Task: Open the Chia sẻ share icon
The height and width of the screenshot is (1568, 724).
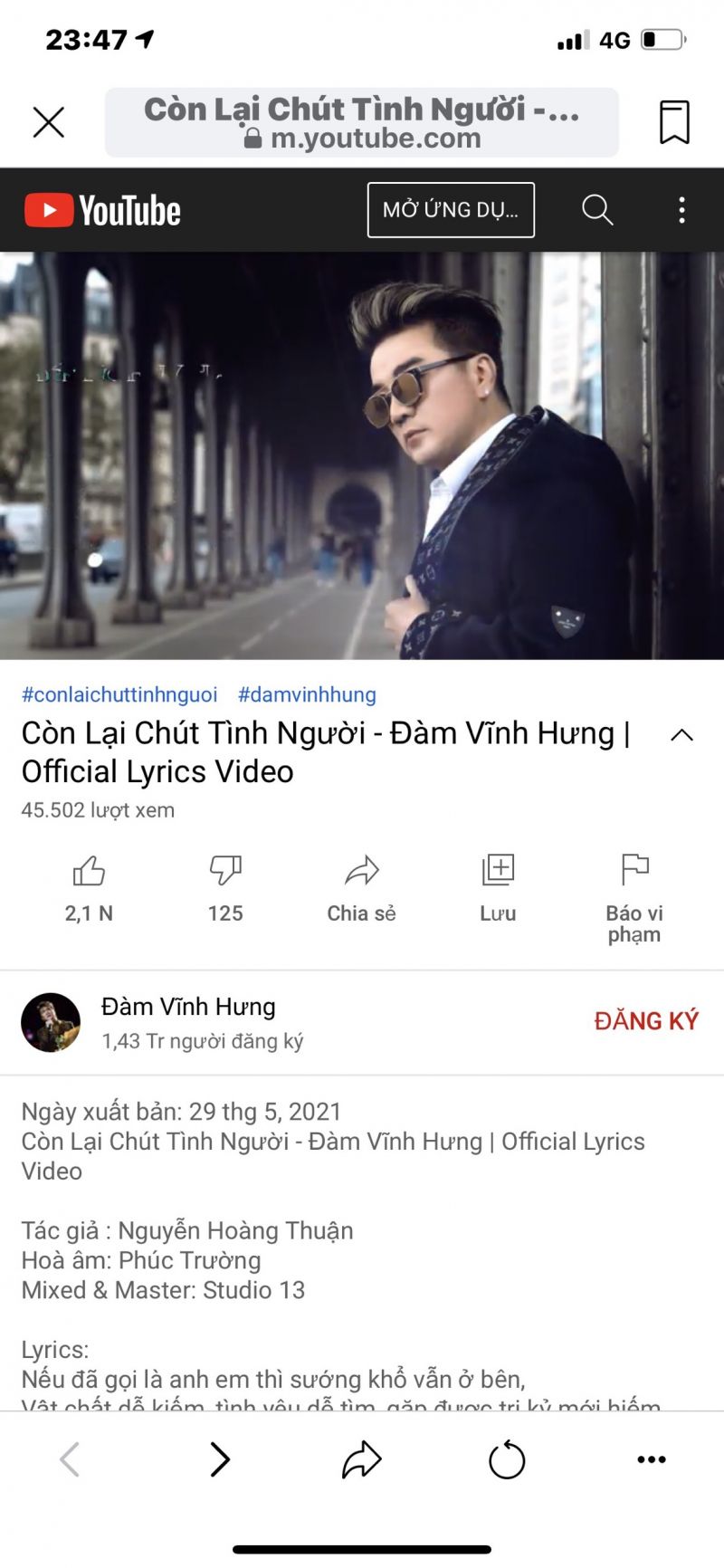Action: pos(362,872)
